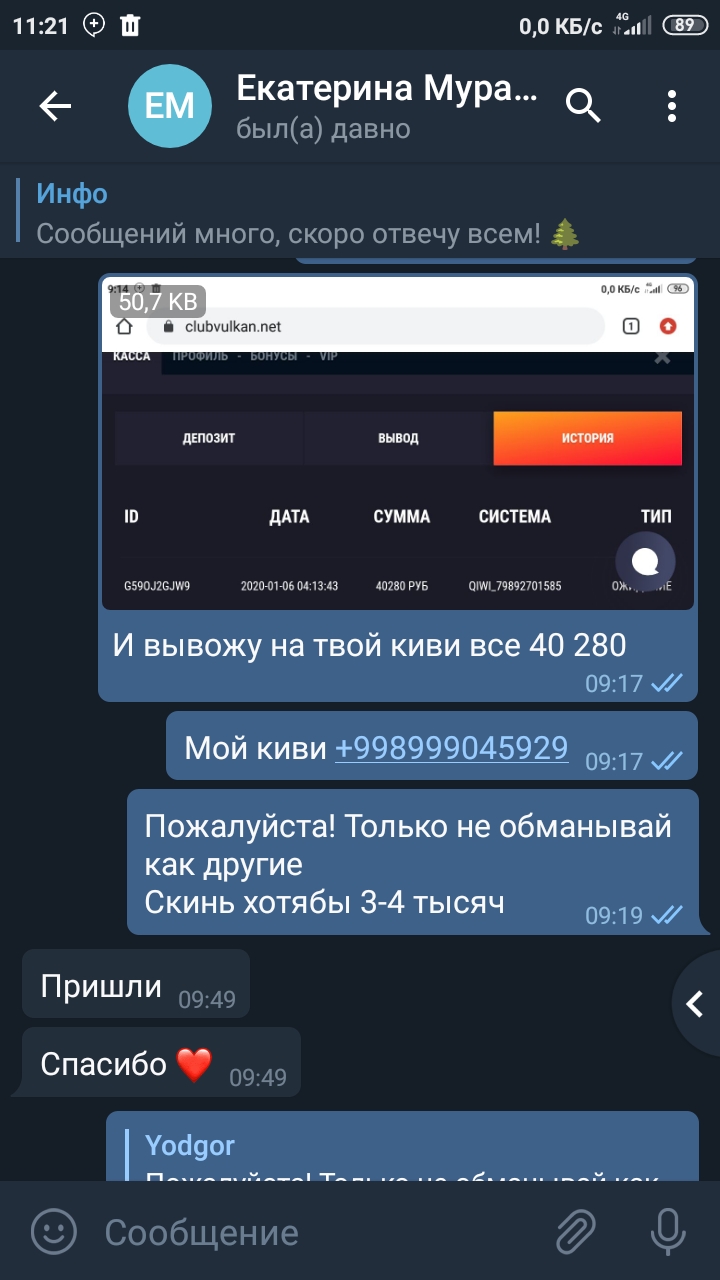
Task: Search within this conversation
Action: click(584, 105)
